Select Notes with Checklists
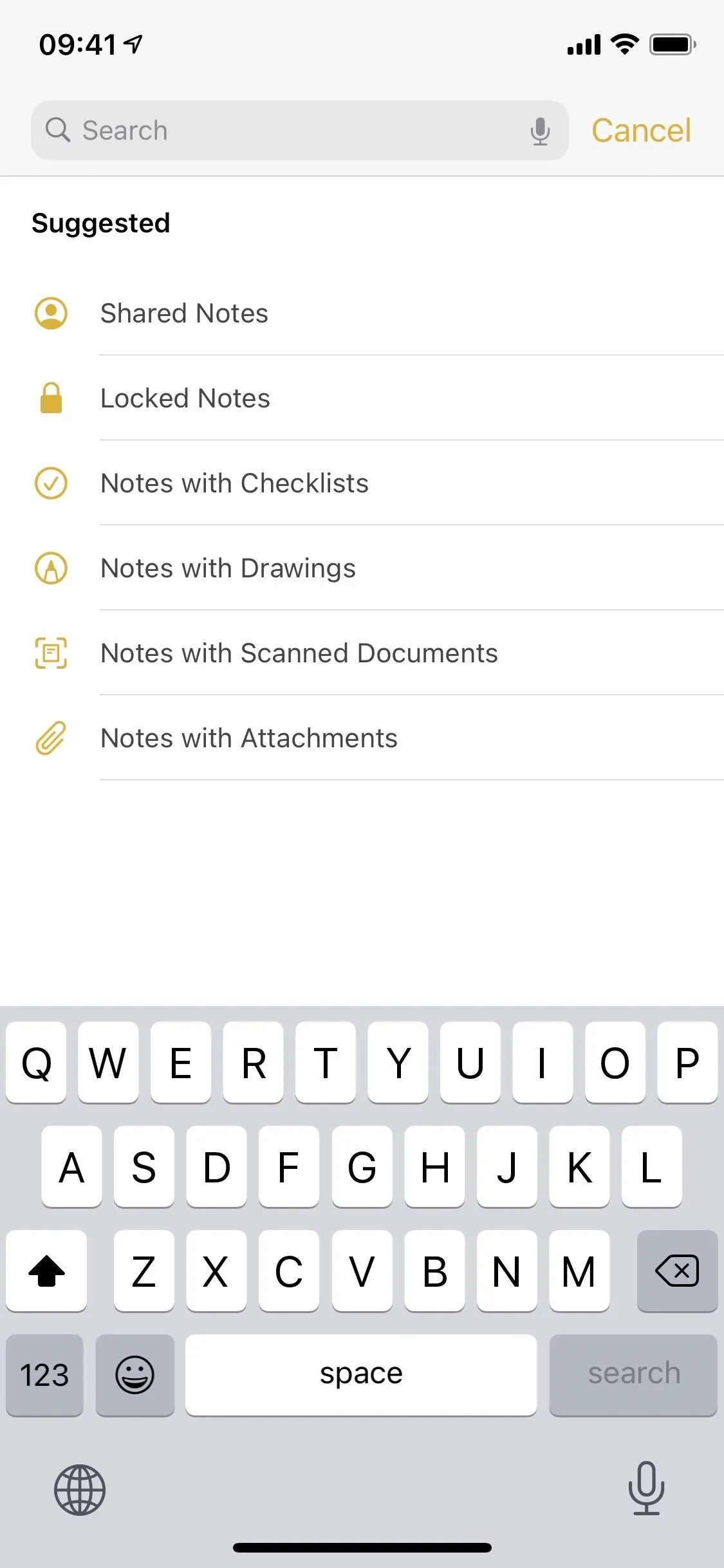 pyautogui.click(x=362, y=483)
